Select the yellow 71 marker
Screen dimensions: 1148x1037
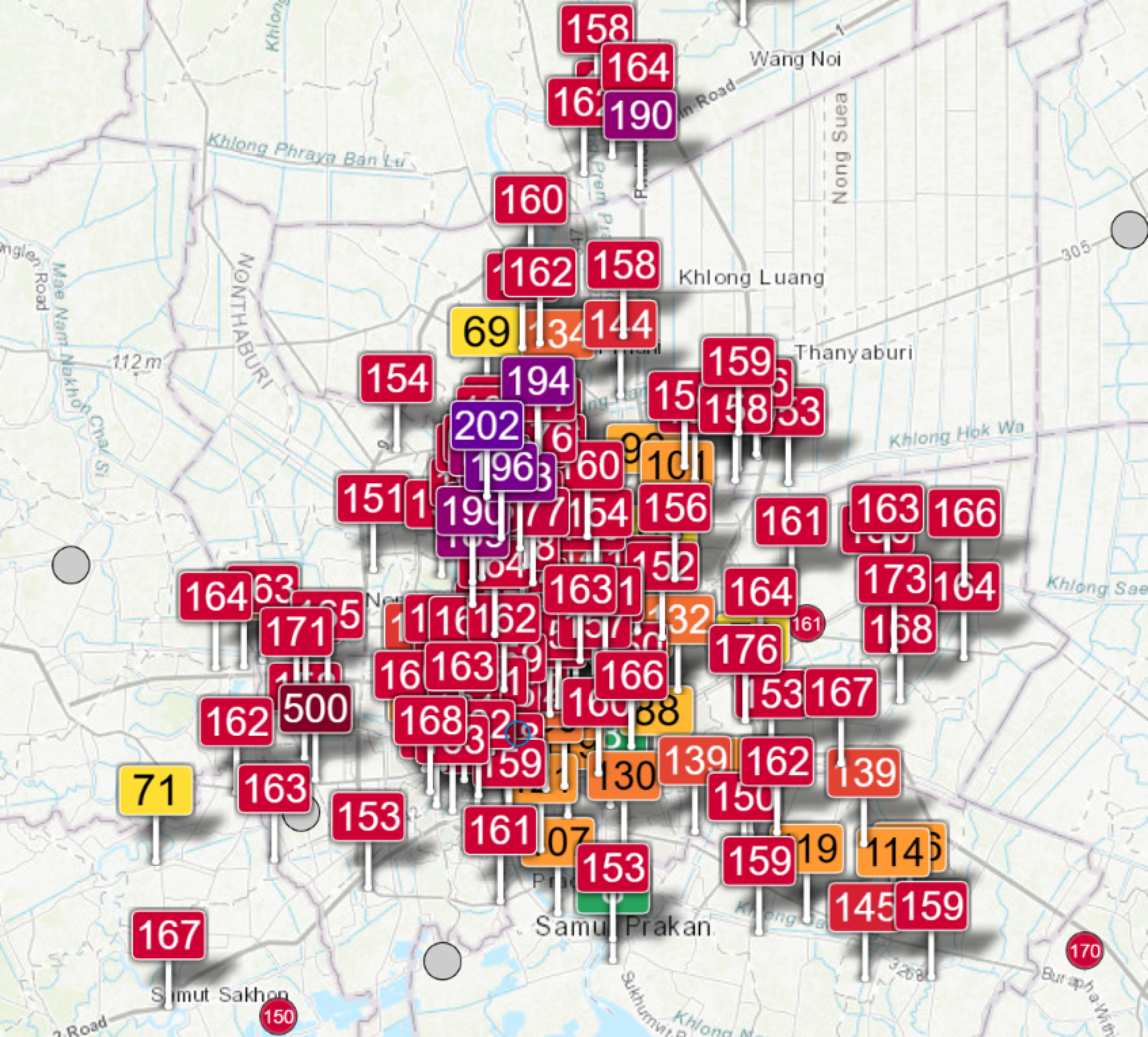click(x=155, y=790)
